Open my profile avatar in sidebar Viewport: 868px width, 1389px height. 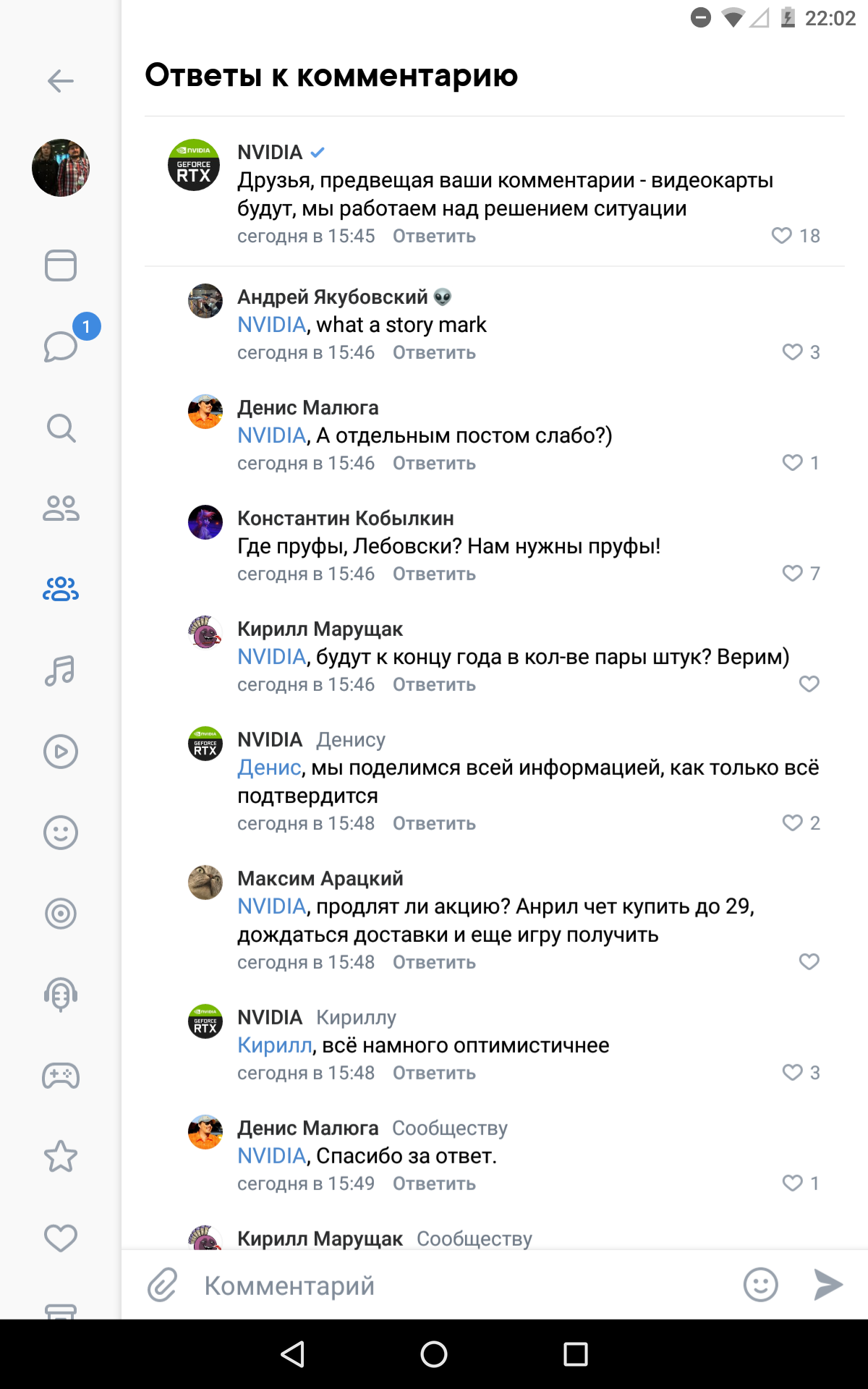pyautogui.click(x=61, y=168)
